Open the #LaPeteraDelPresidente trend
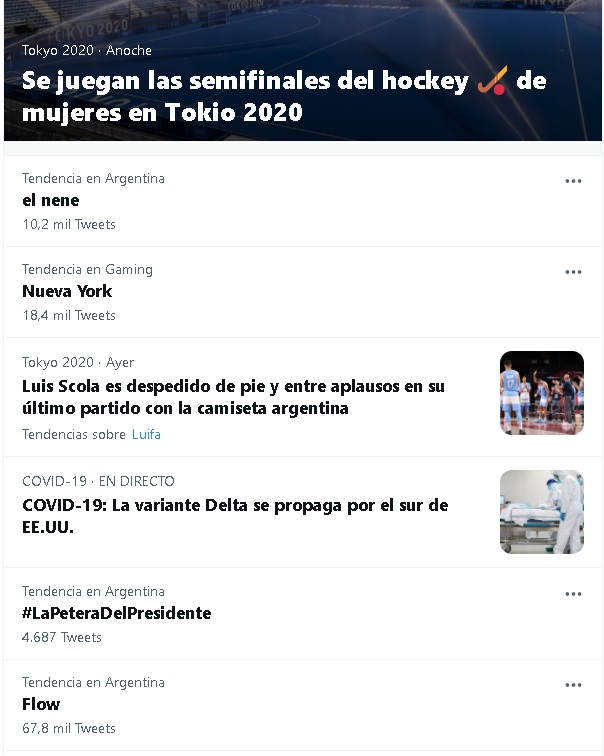604x756 pixels. [x=117, y=613]
